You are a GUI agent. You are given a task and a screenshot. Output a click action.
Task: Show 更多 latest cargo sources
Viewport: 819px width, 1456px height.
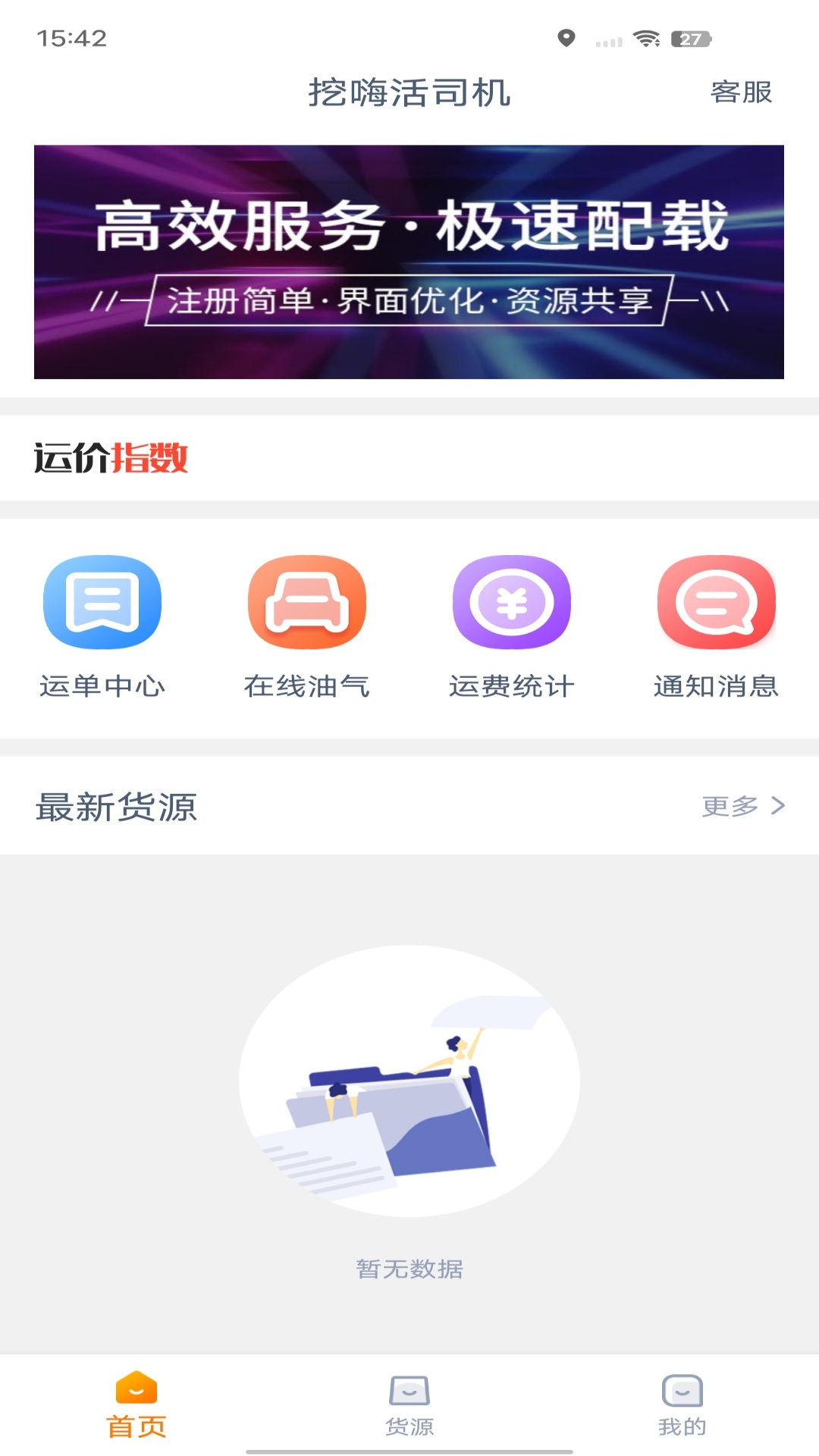click(x=742, y=805)
